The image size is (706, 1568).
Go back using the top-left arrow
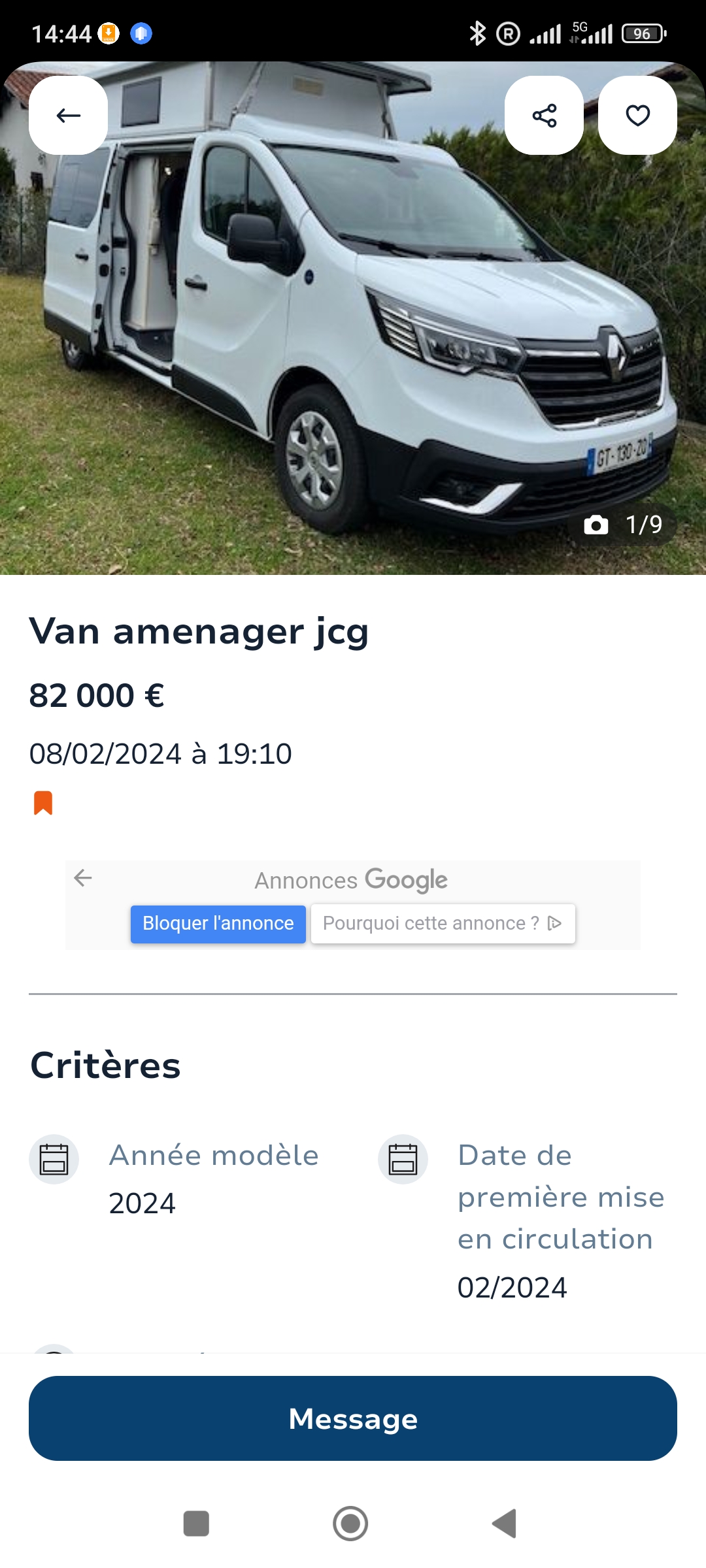coord(68,116)
